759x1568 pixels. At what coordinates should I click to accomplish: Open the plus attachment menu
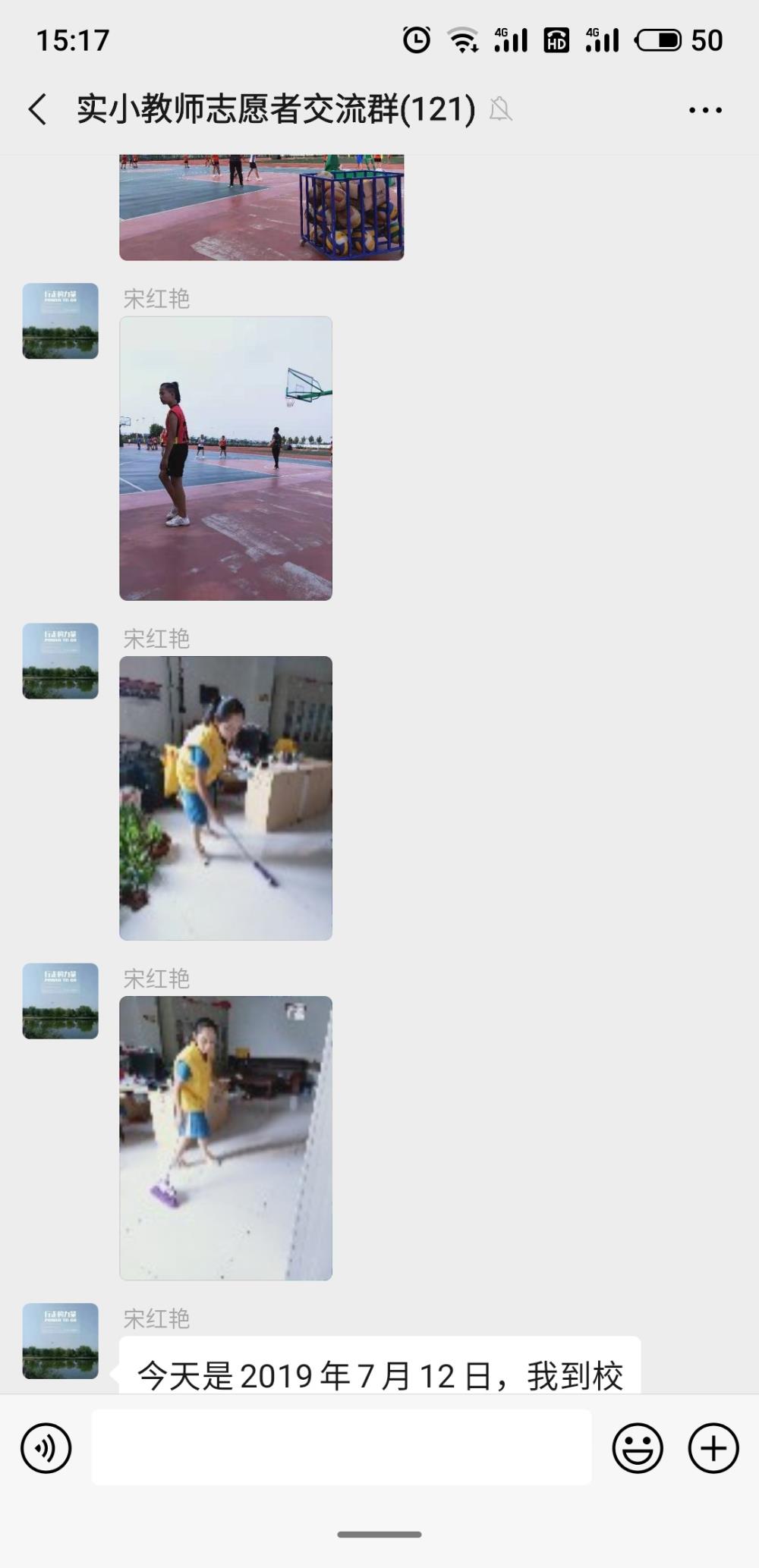coord(713,1448)
